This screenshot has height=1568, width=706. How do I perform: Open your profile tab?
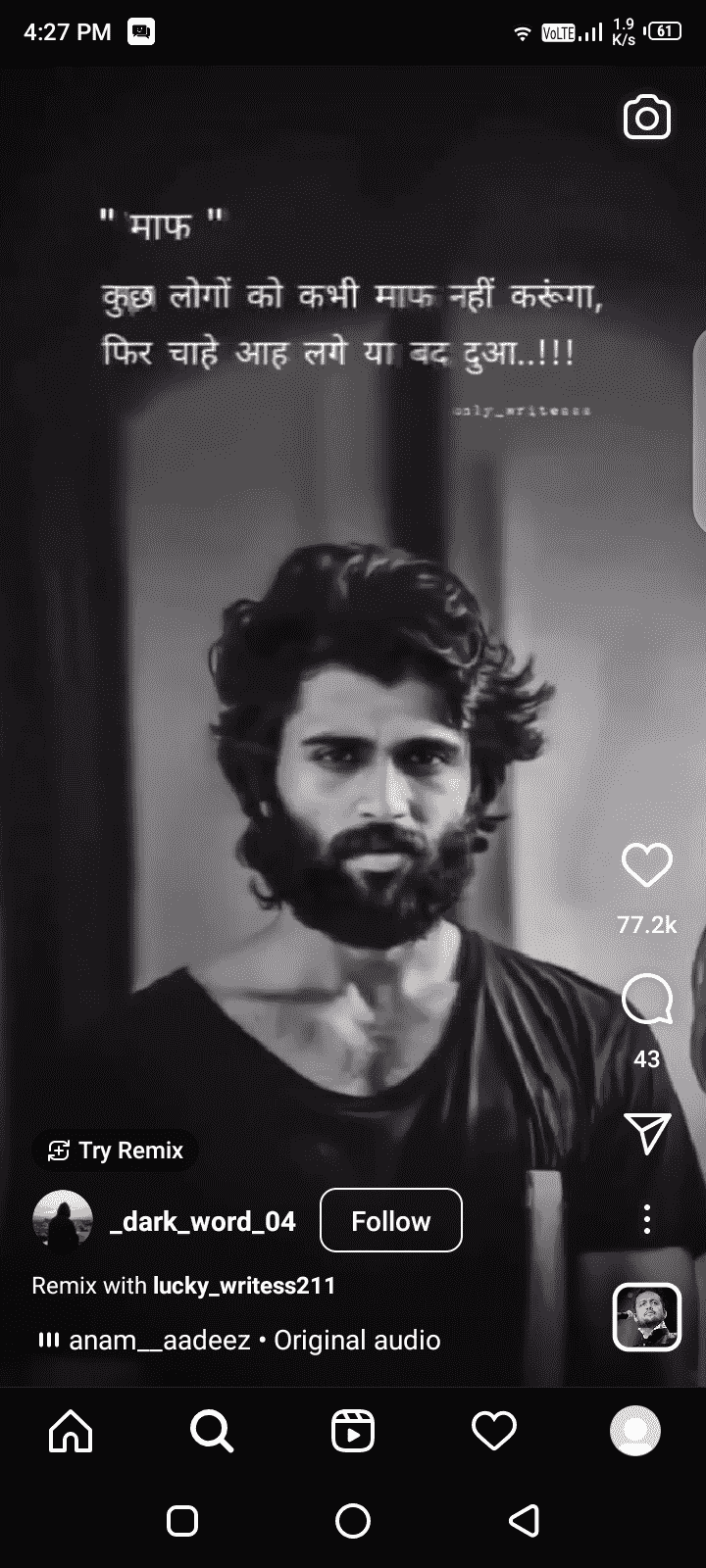[634, 1432]
